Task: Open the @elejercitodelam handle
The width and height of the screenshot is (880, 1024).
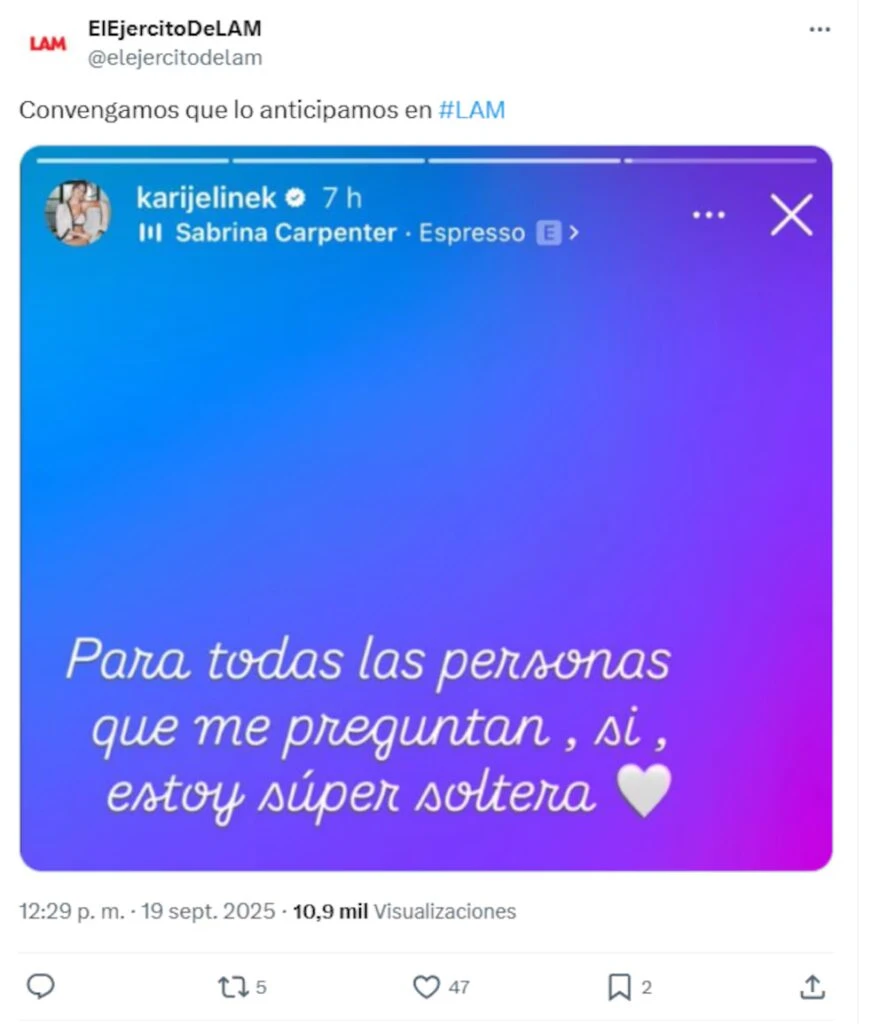Action: tap(175, 58)
